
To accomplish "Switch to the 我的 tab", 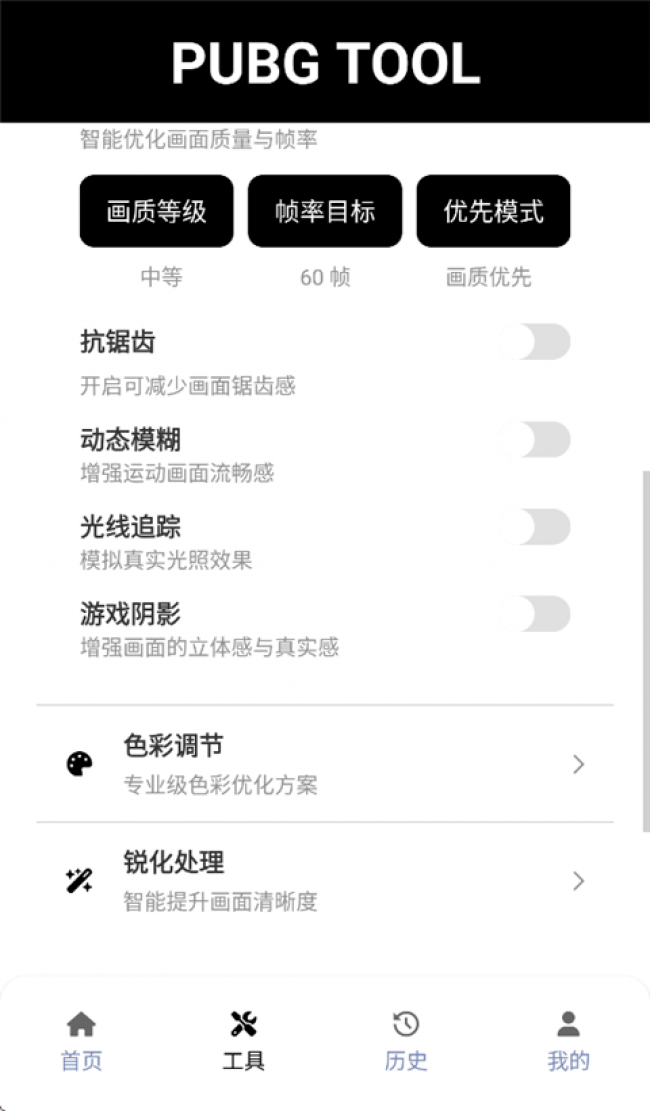I will tap(568, 1040).
